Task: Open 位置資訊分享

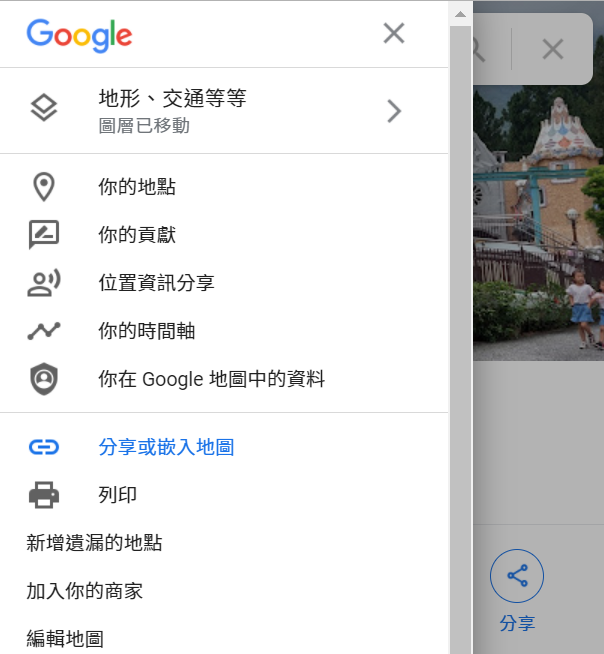Action: click(156, 283)
